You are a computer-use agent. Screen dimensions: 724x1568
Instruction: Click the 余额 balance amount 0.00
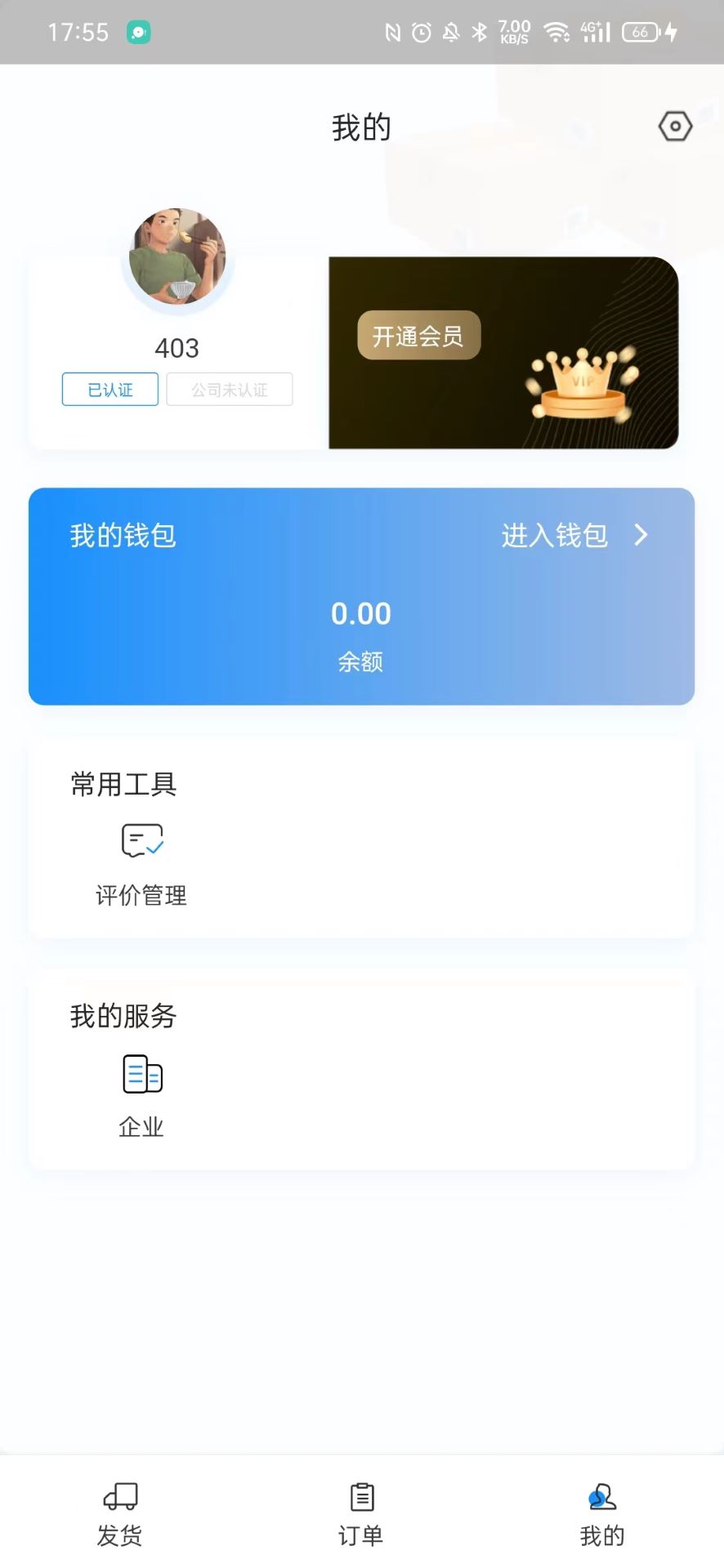coord(362,613)
